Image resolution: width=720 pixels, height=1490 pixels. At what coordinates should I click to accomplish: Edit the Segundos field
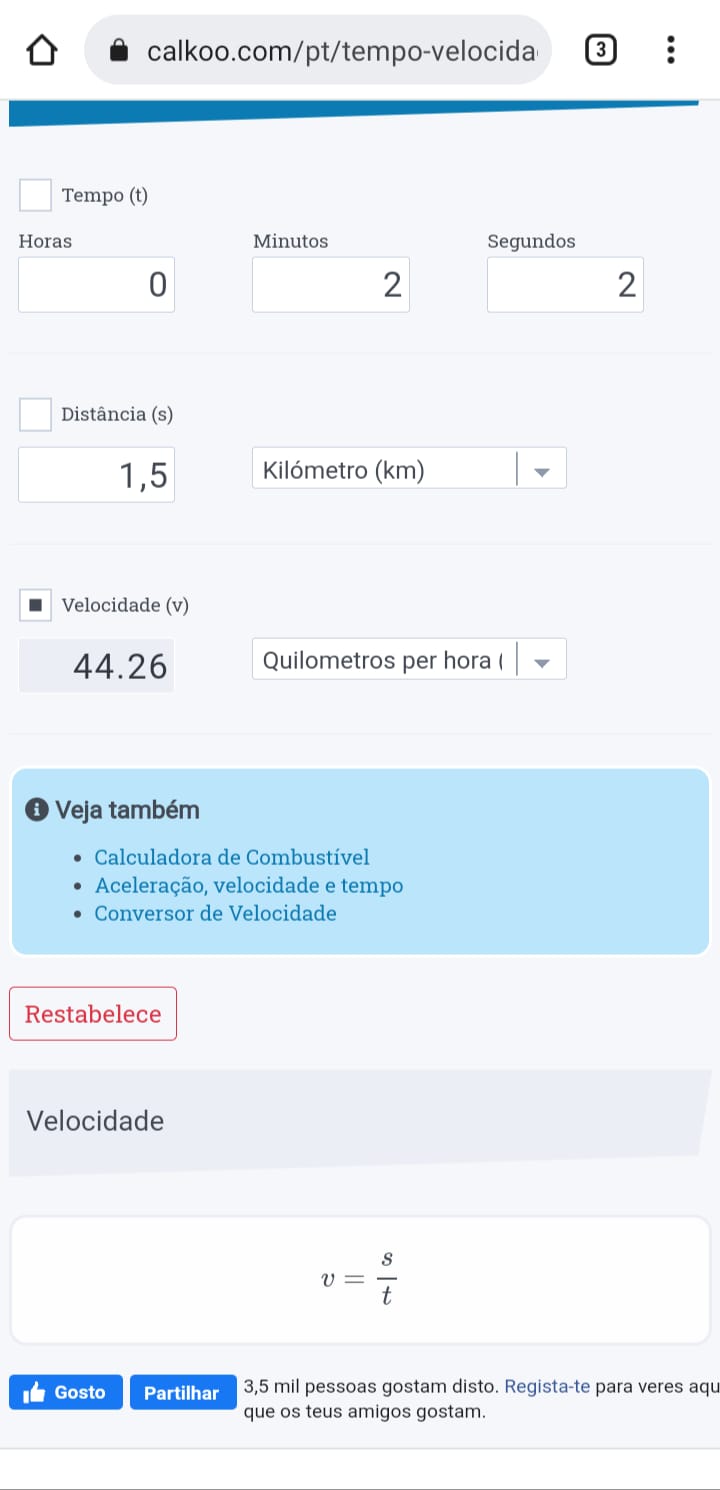(565, 285)
